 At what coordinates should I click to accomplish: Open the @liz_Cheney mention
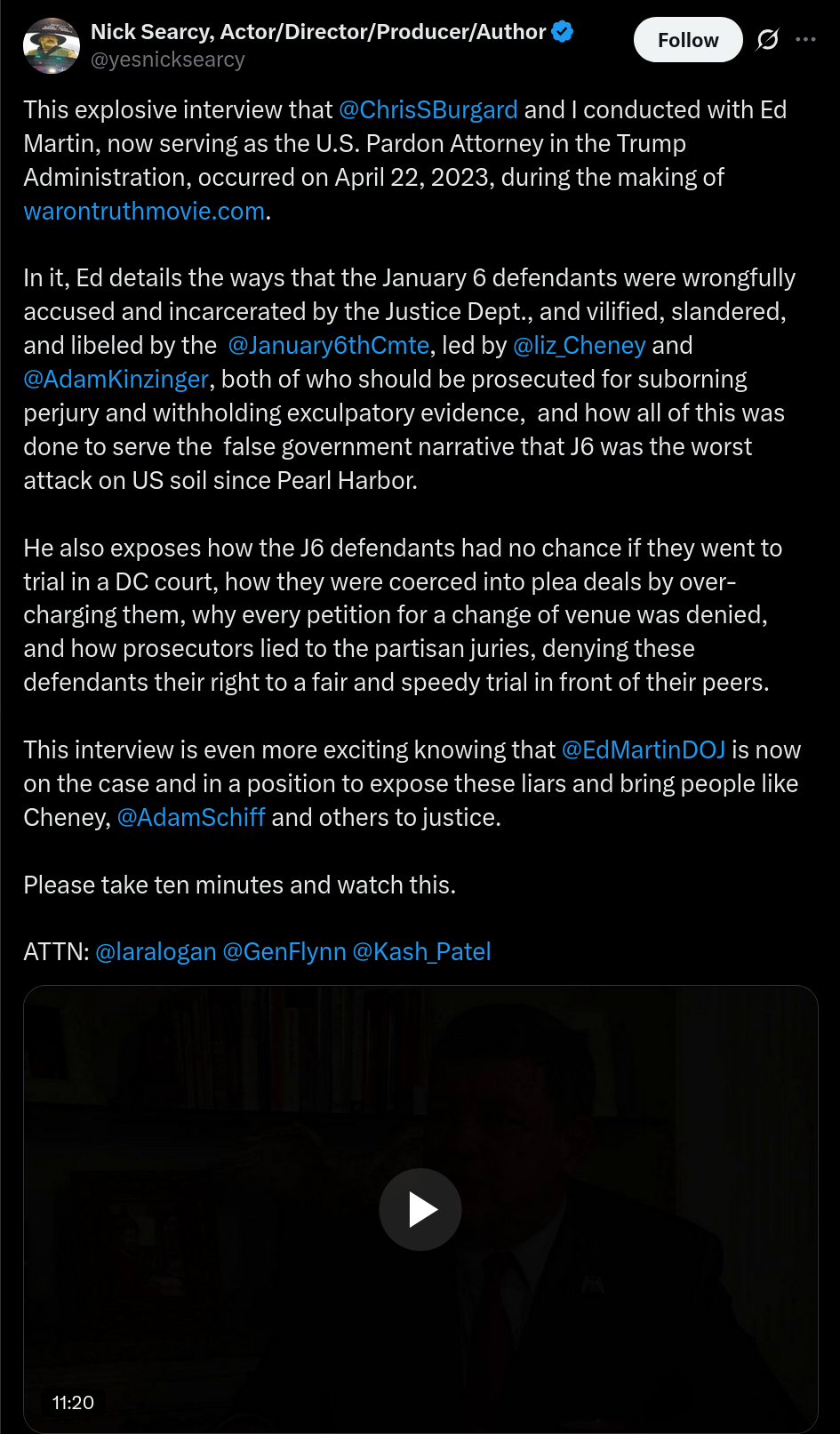coord(580,346)
